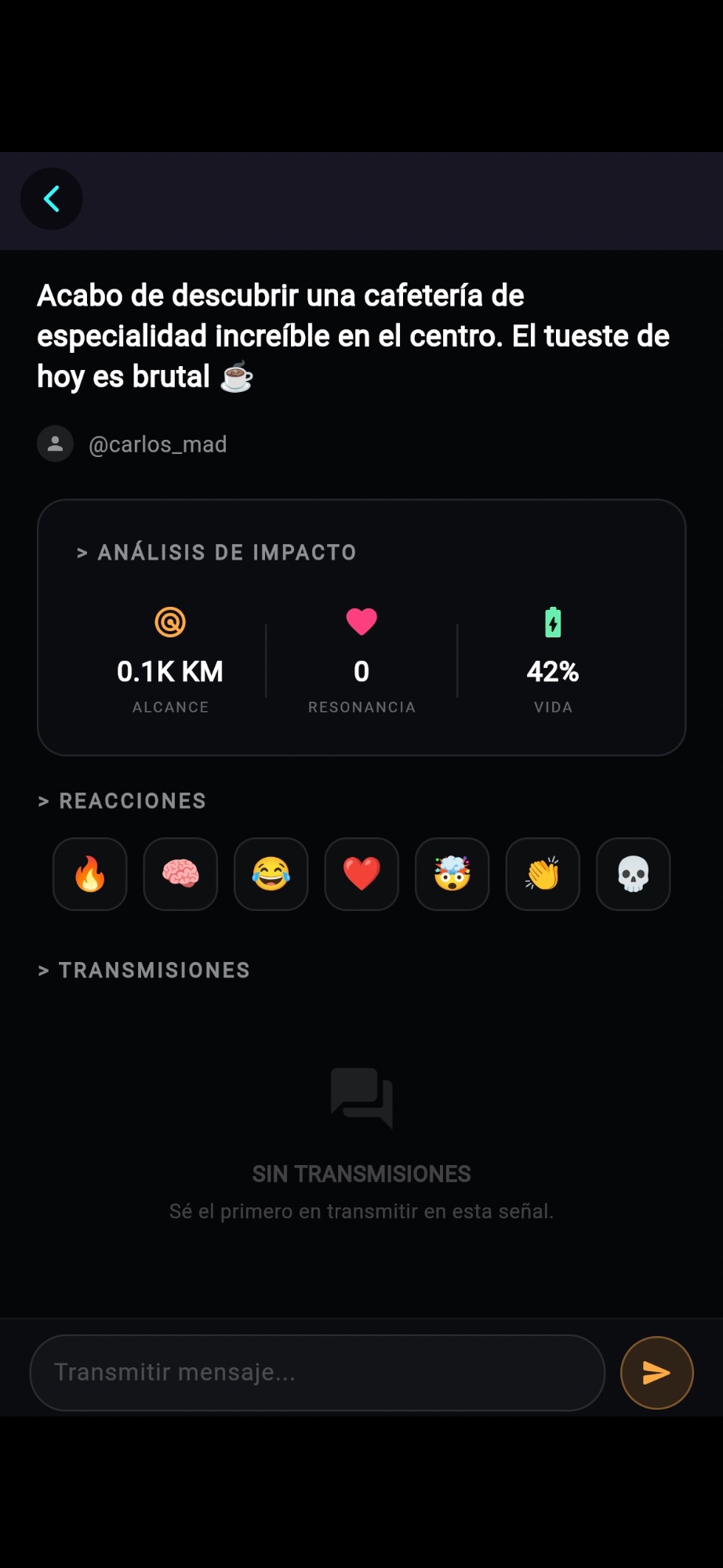
Task: Click the 42% VIDA battery indicator
Action: (553, 671)
